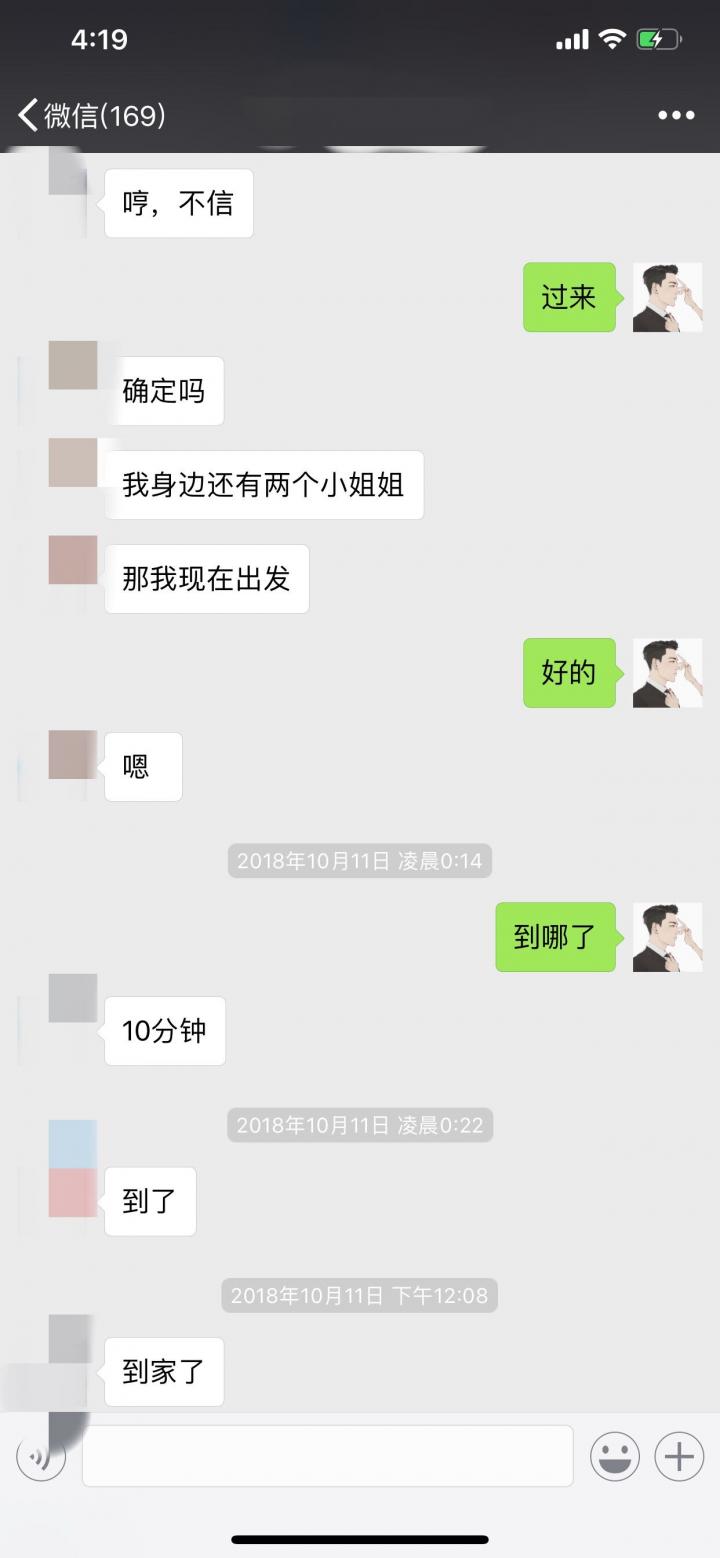Focus the message text field
This screenshot has width=720, height=1558.
[x=327, y=1456]
